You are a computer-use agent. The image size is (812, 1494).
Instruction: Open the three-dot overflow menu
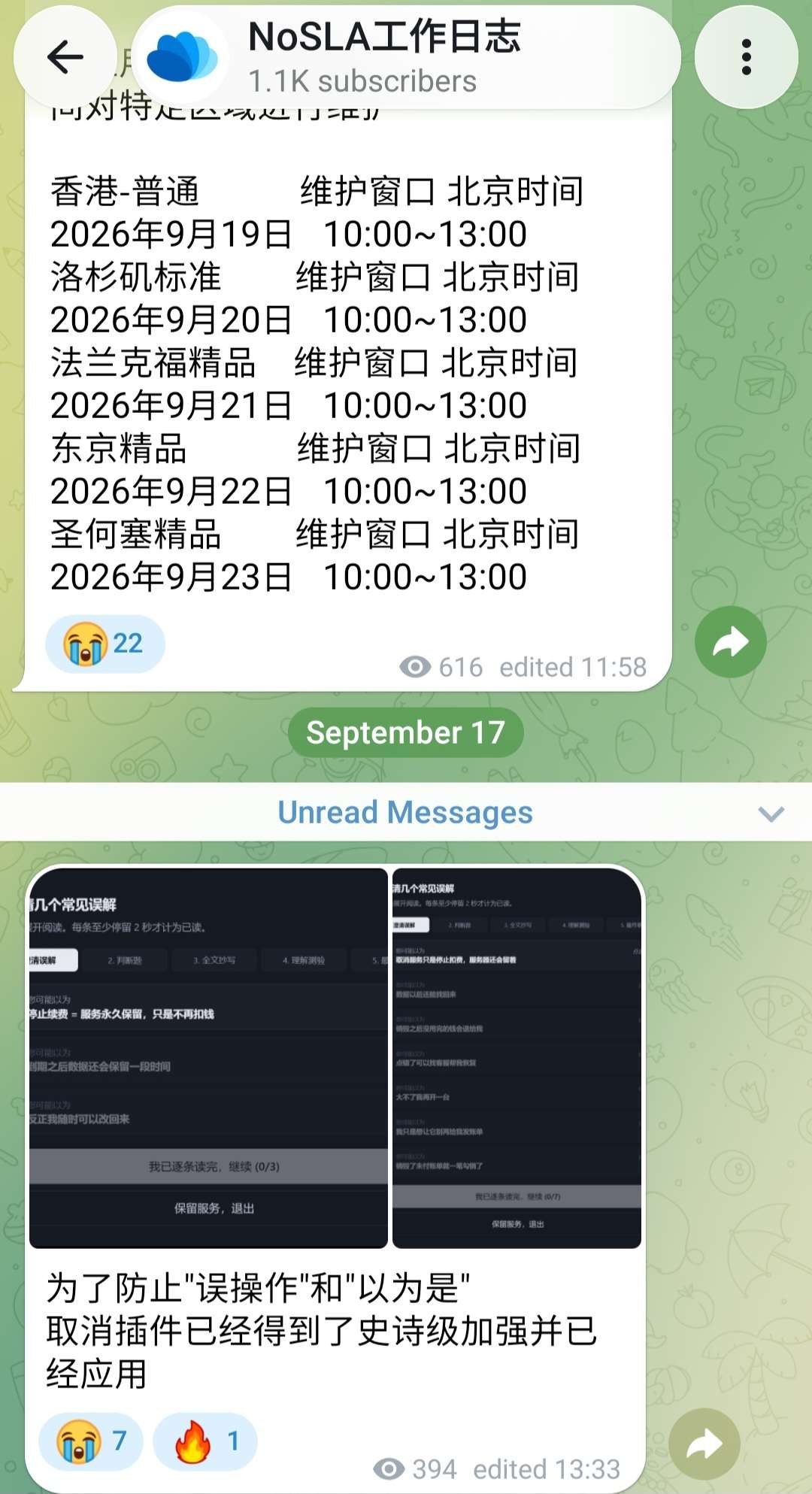tap(746, 57)
